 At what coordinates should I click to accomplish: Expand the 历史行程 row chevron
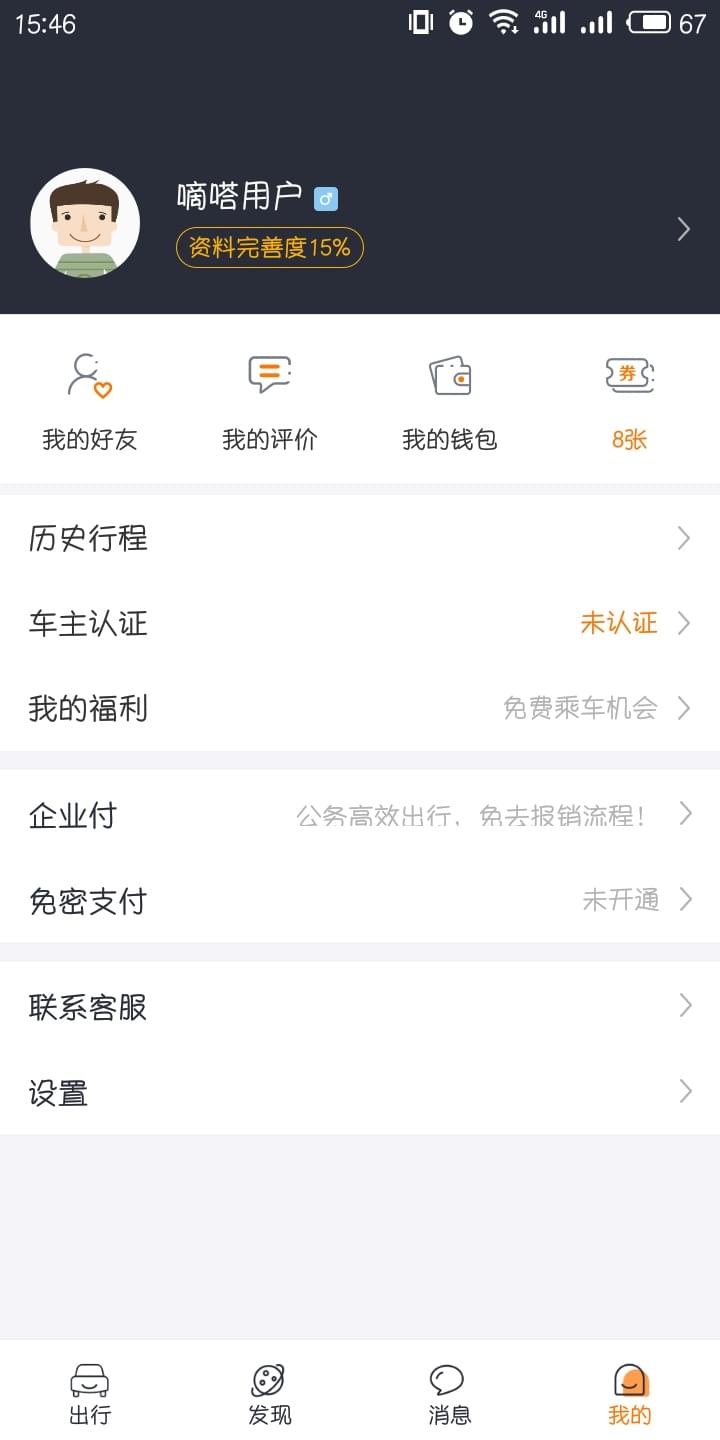684,538
